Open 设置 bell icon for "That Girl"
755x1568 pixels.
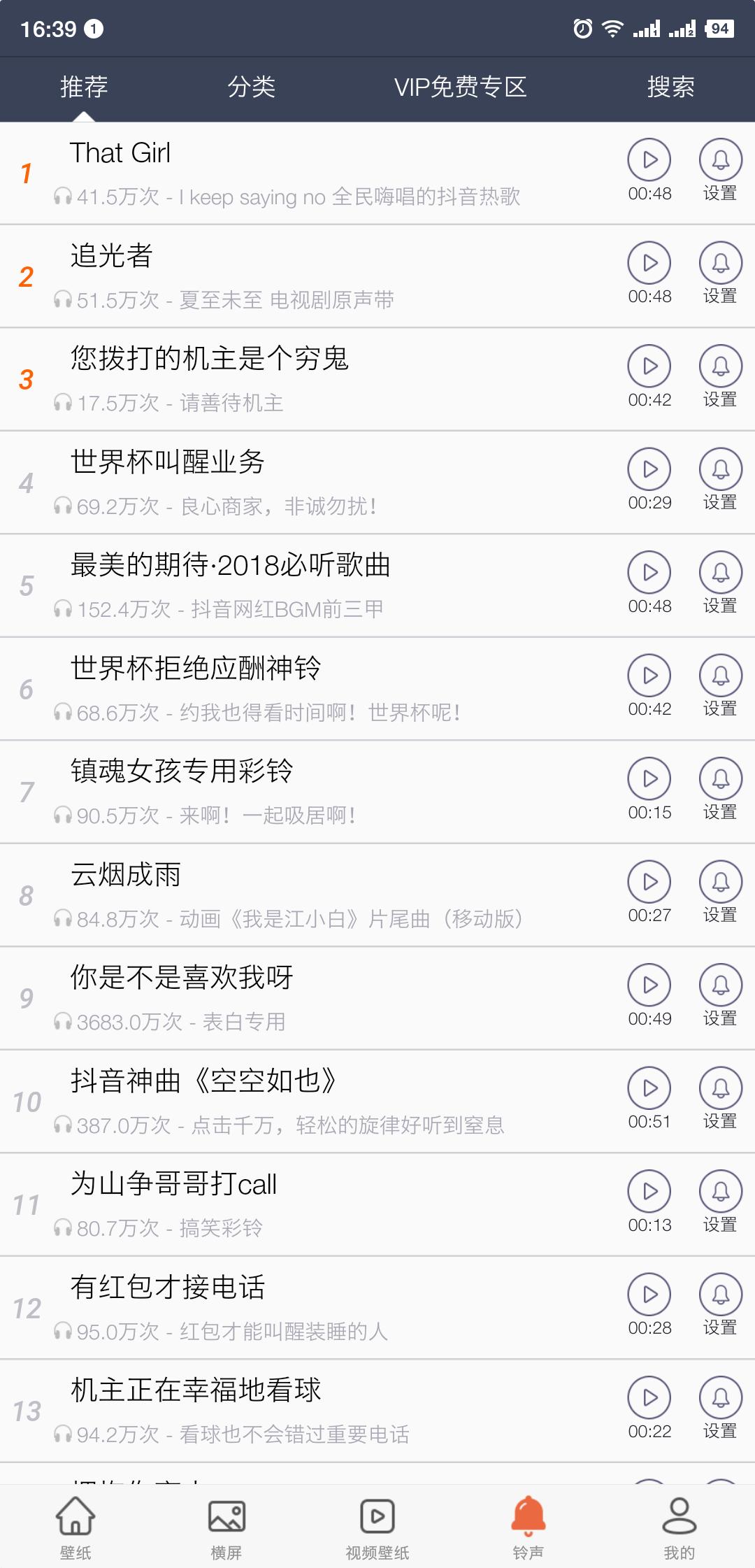[x=719, y=159]
